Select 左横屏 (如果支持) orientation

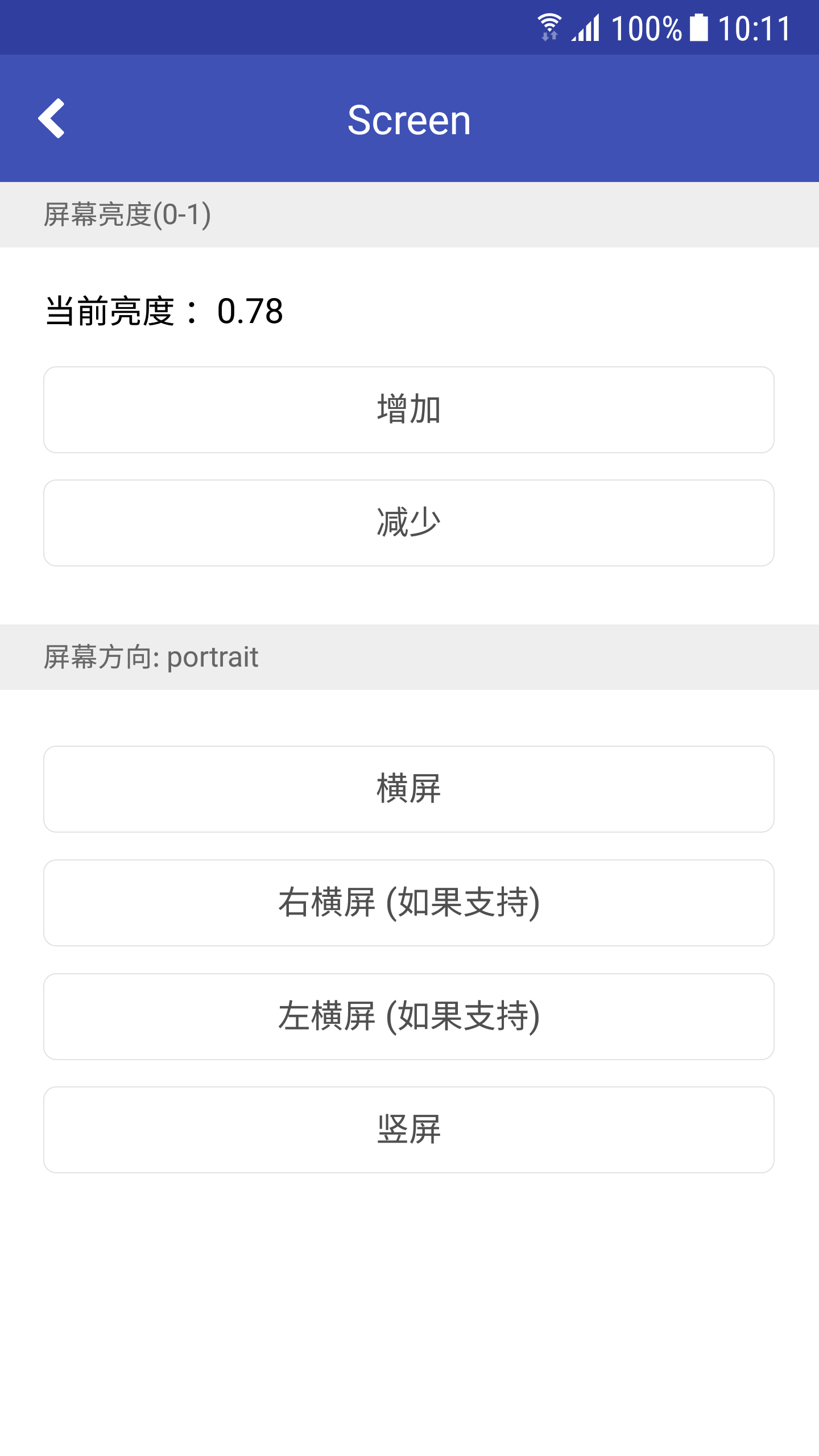pyautogui.click(x=409, y=1016)
